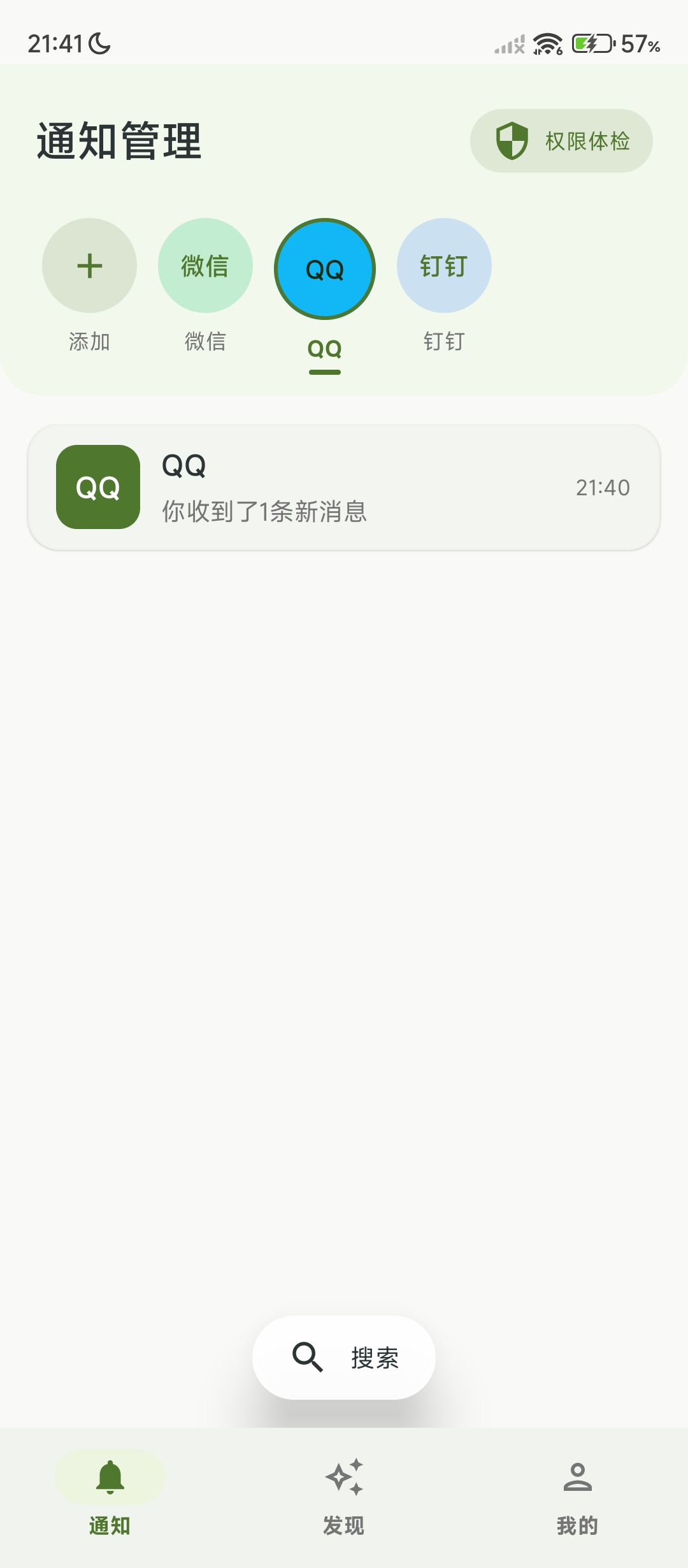Select the 微信 app filter

click(205, 266)
